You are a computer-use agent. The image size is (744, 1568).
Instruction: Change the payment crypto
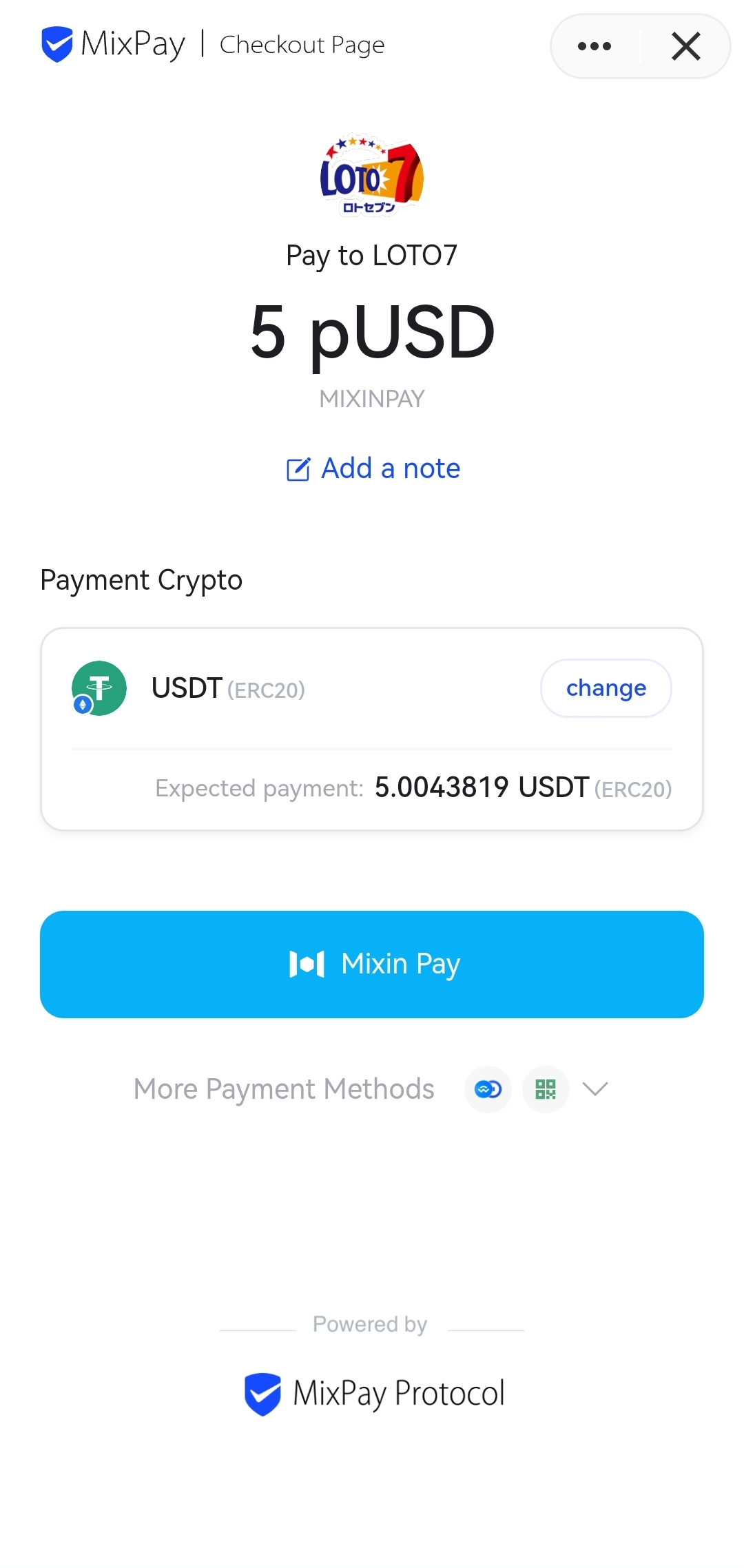pyautogui.click(x=606, y=688)
